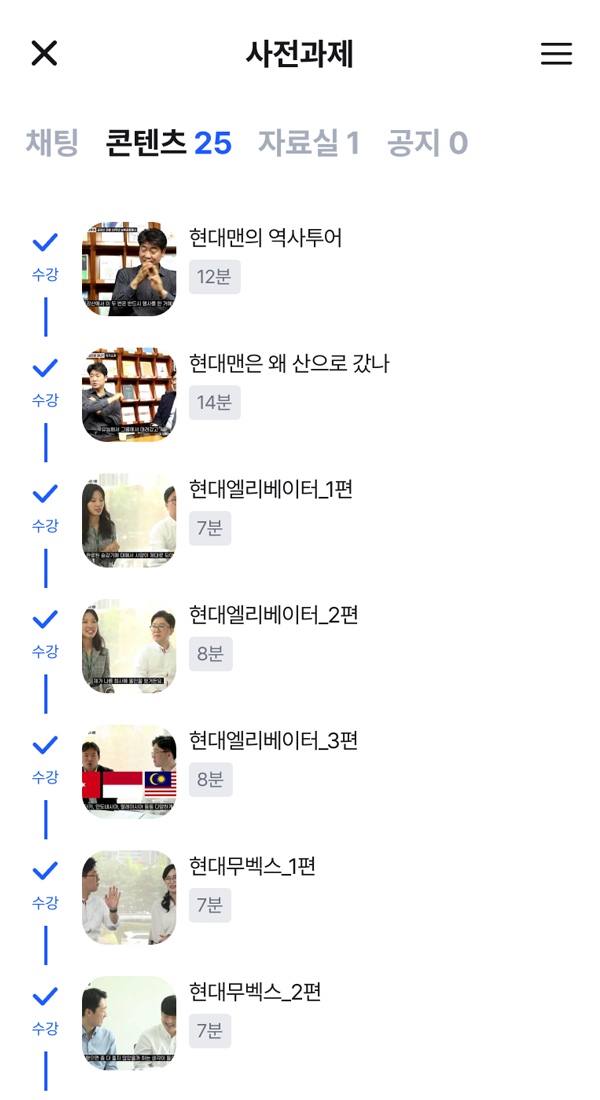Open the hamburger menu

[x=556, y=54]
